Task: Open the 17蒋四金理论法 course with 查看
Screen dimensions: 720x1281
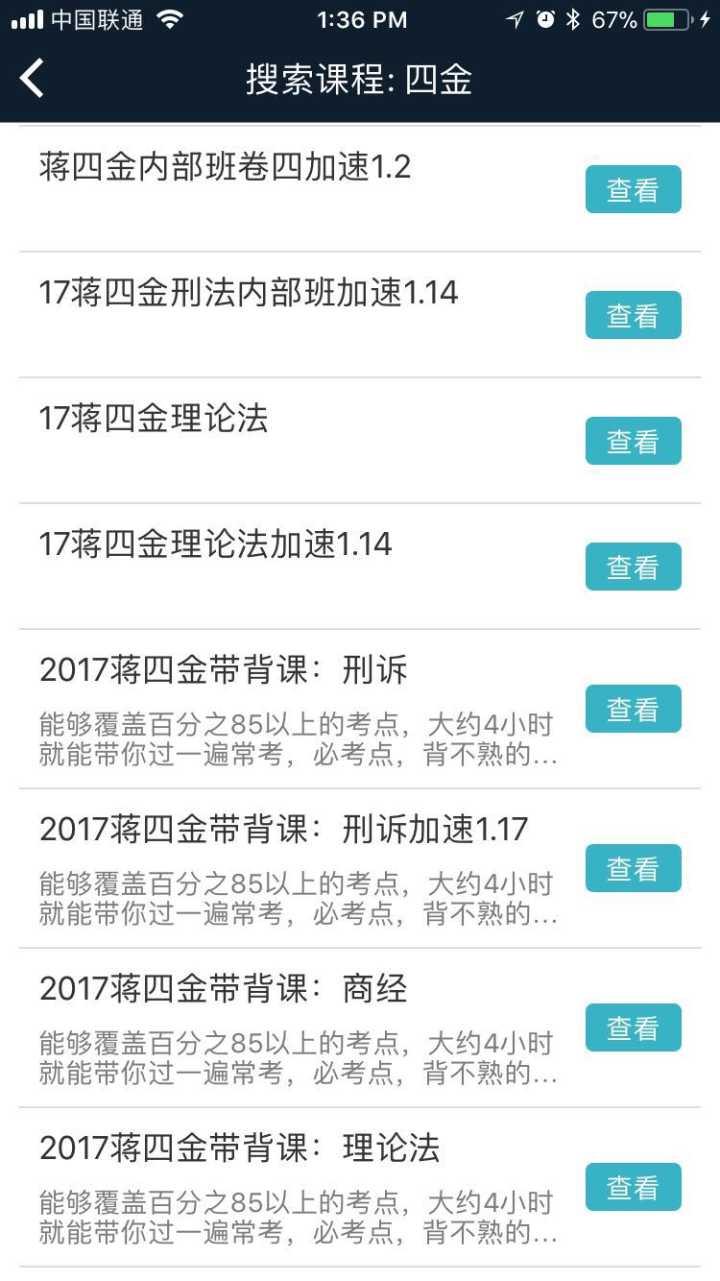Action: 633,440
